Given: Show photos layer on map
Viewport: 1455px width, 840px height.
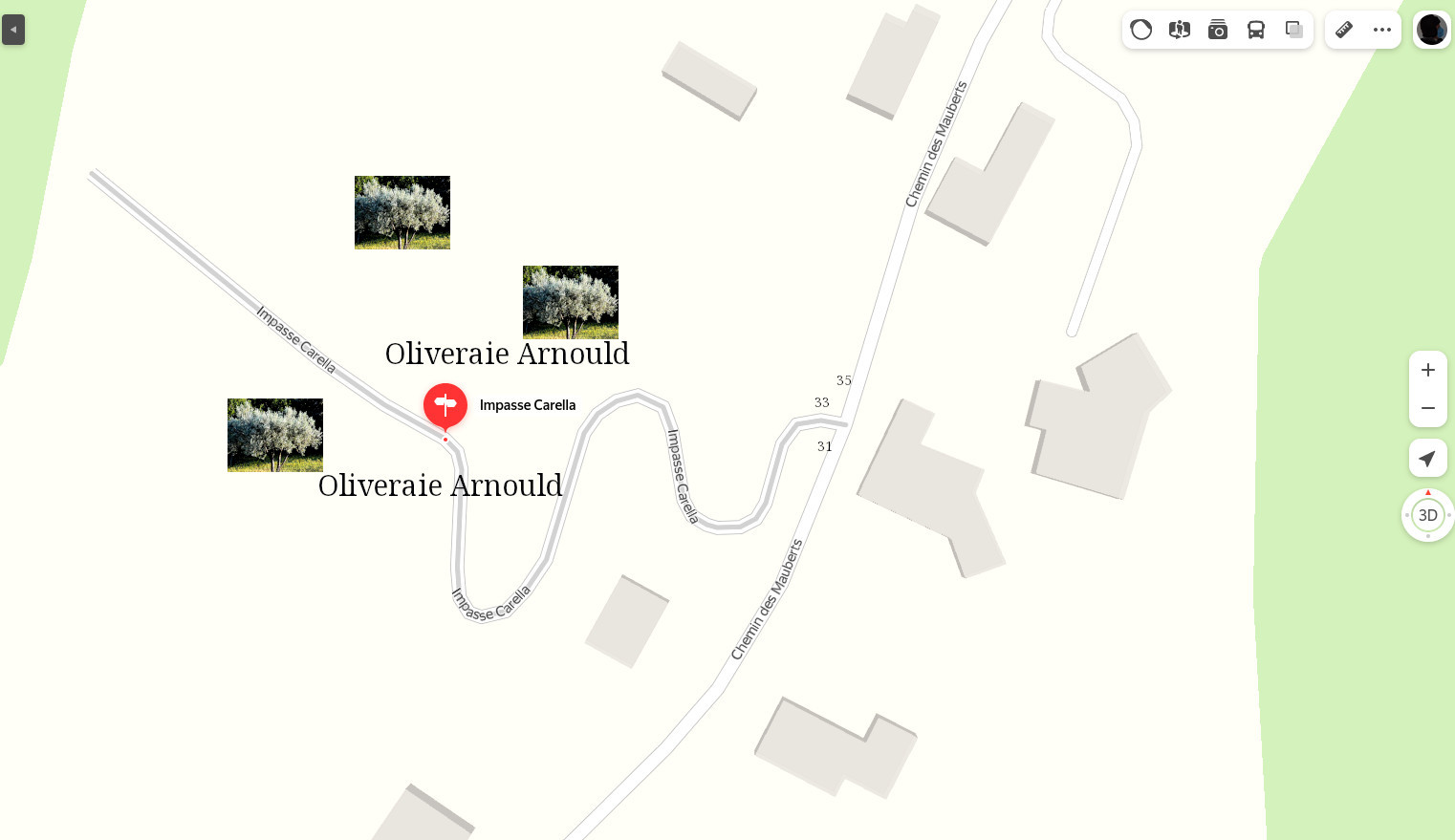Looking at the screenshot, I should [x=1217, y=30].
